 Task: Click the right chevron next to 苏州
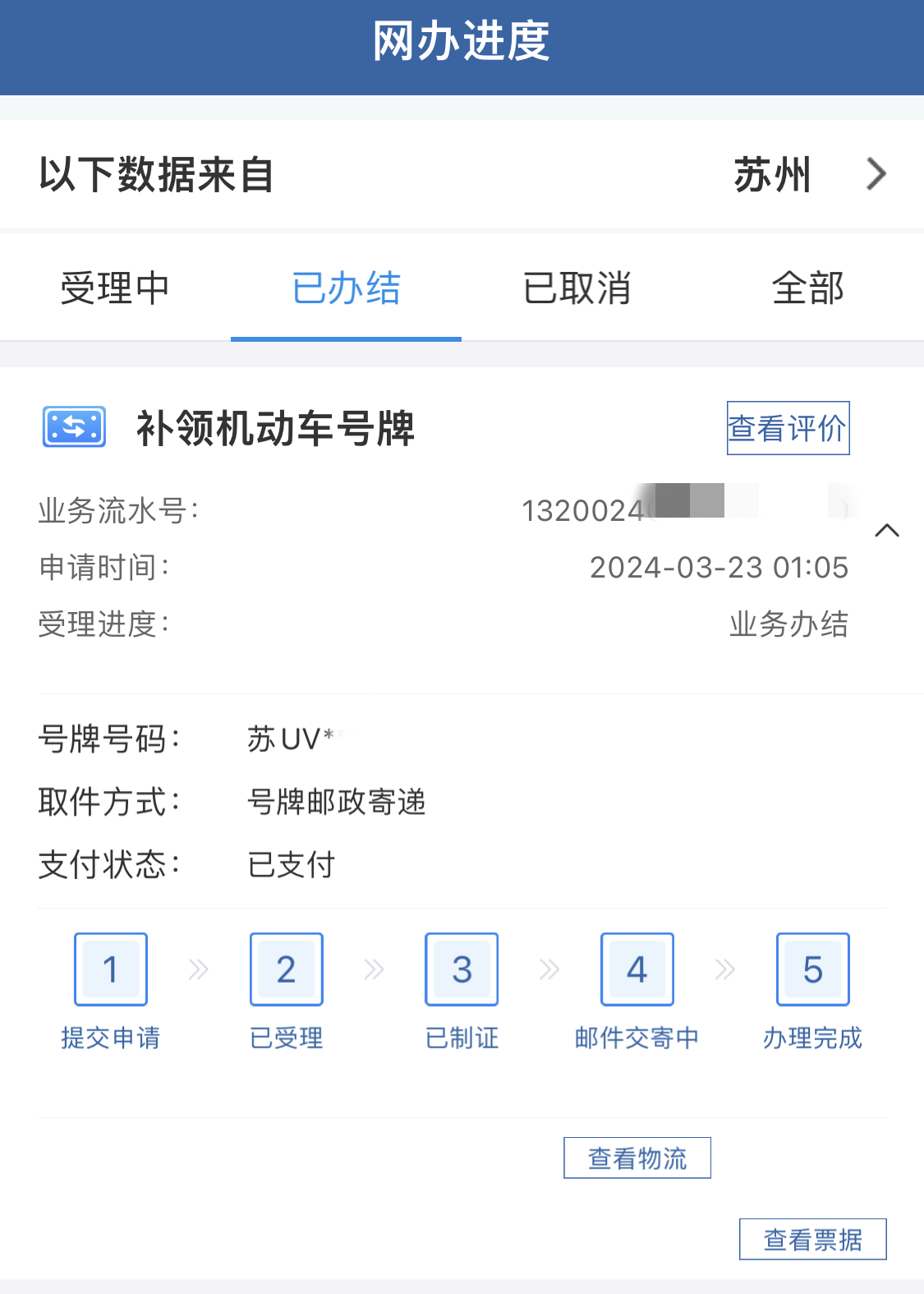pyautogui.click(x=877, y=174)
